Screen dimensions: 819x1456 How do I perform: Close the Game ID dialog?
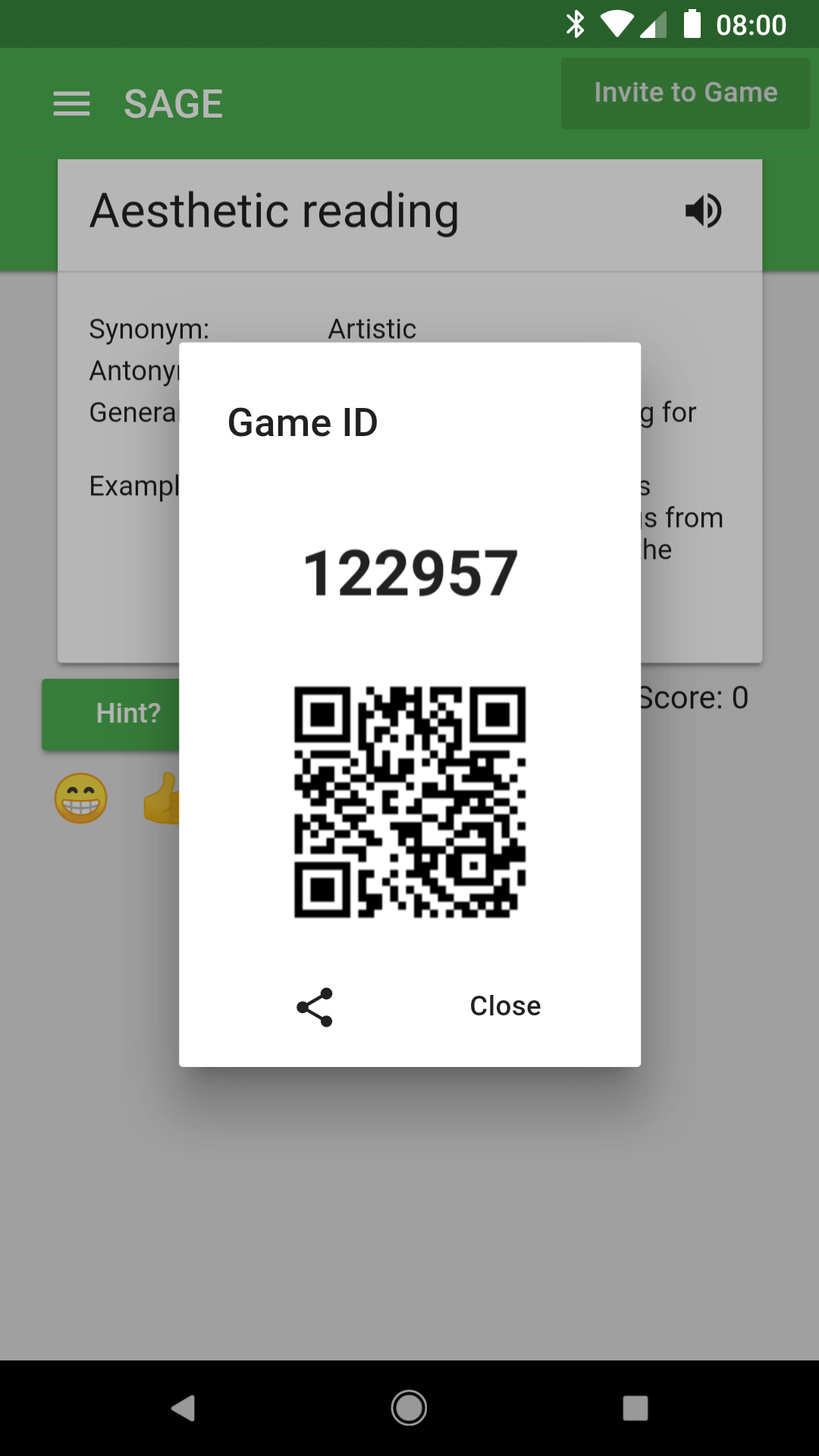(x=505, y=1006)
